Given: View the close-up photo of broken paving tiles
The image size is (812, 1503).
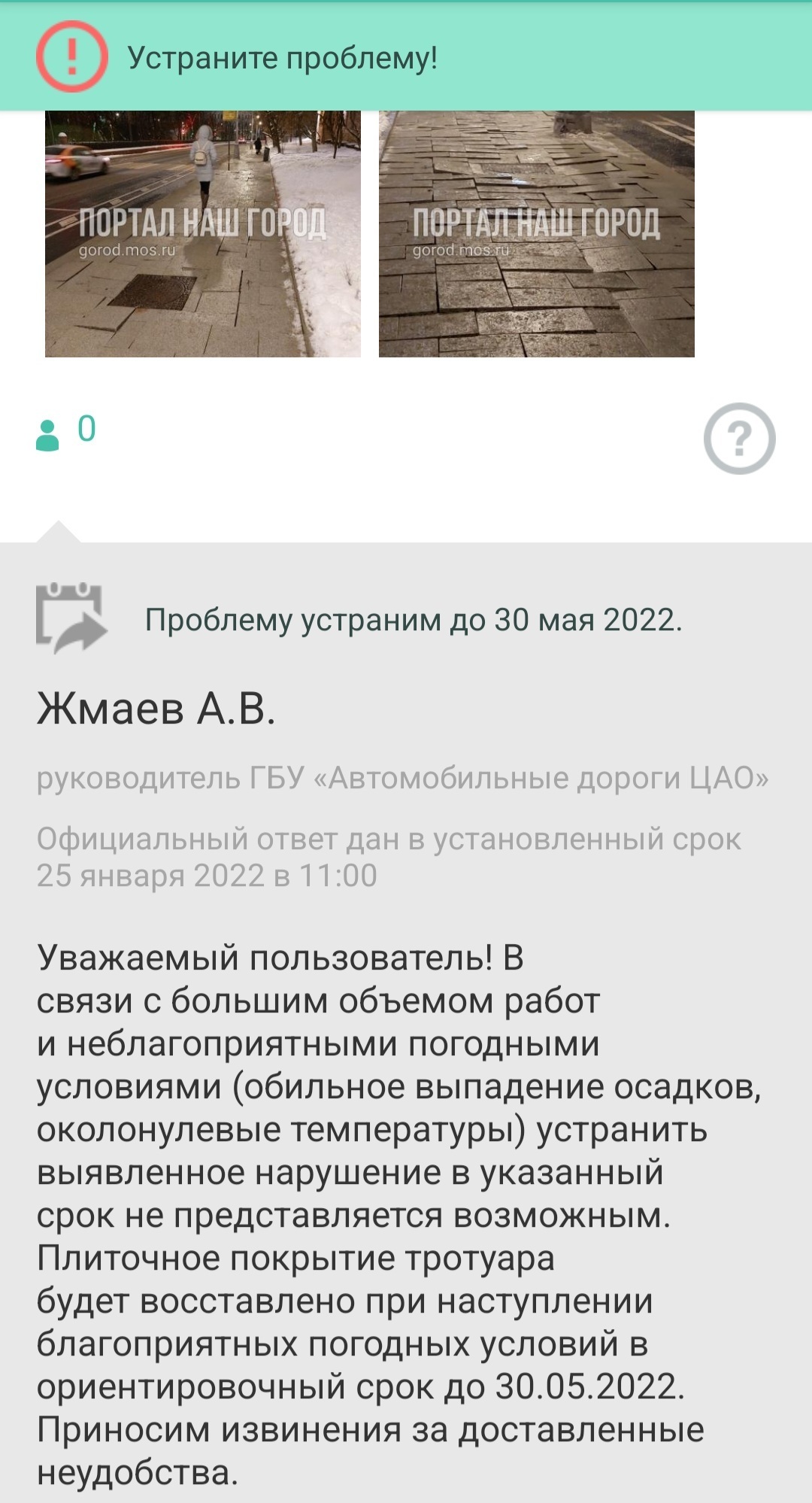Looking at the screenshot, I should (536, 233).
